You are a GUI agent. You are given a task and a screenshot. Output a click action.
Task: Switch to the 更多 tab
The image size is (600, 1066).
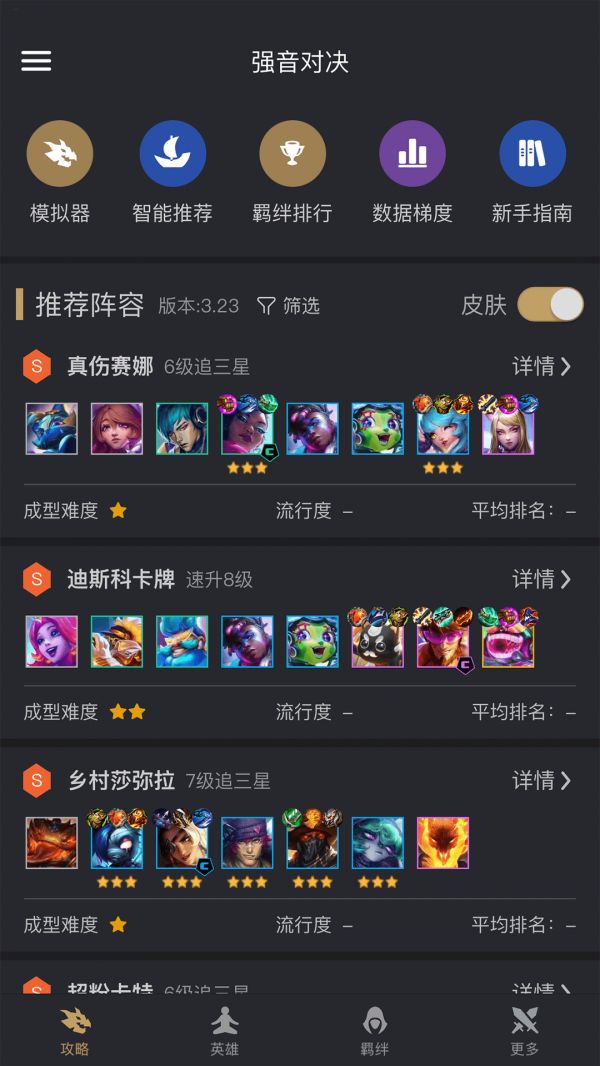[x=525, y=1031]
